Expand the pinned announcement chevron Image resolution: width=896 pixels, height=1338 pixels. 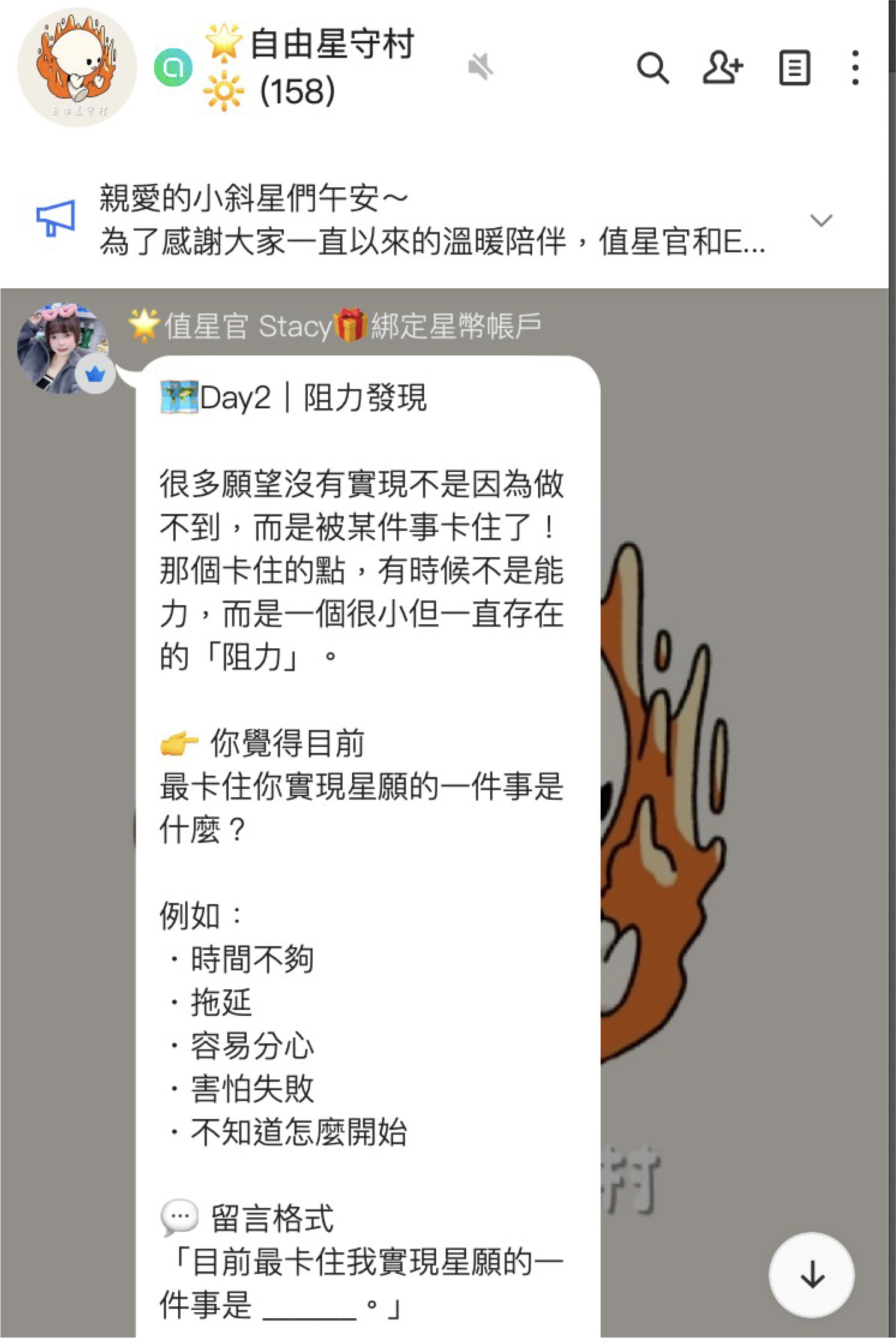pos(820,220)
